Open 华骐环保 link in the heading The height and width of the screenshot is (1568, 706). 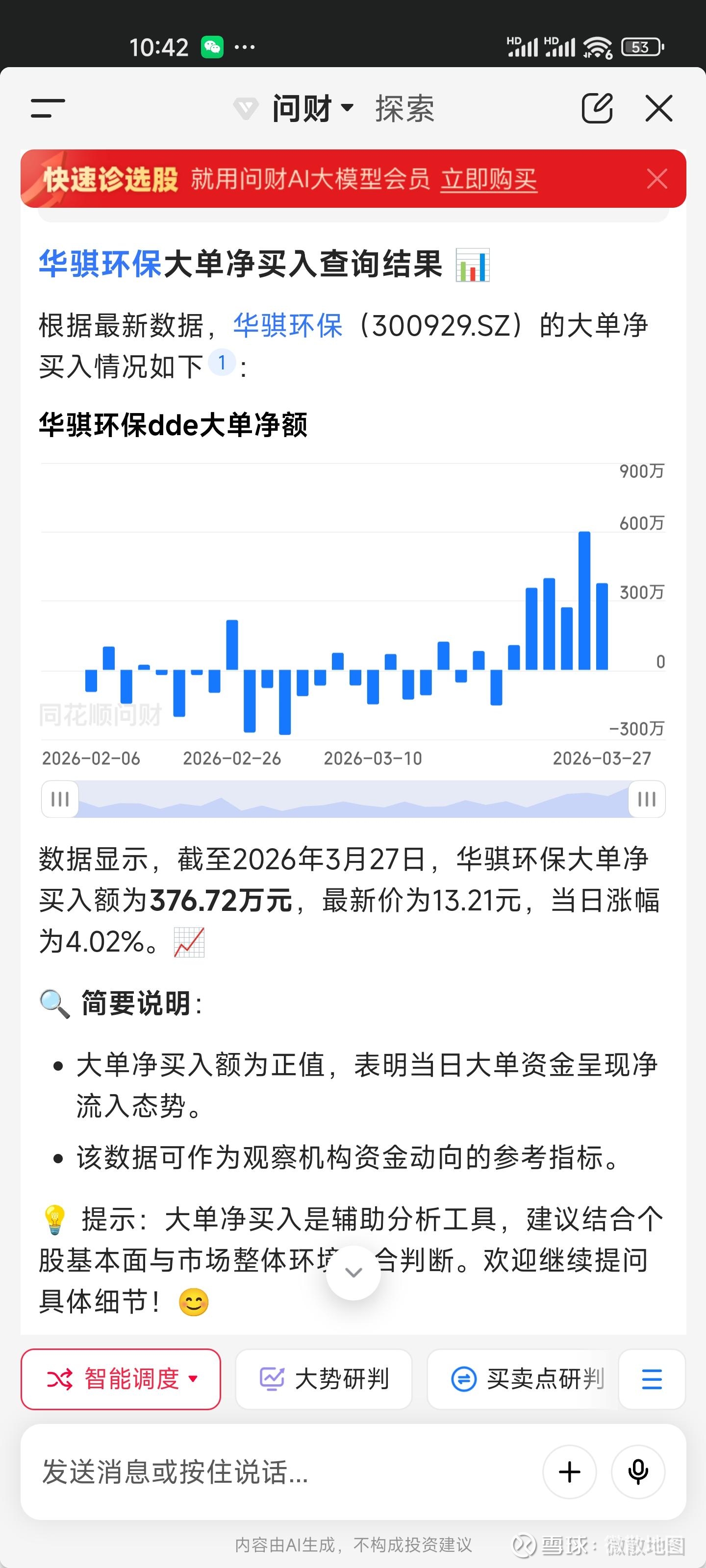click(101, 264)
